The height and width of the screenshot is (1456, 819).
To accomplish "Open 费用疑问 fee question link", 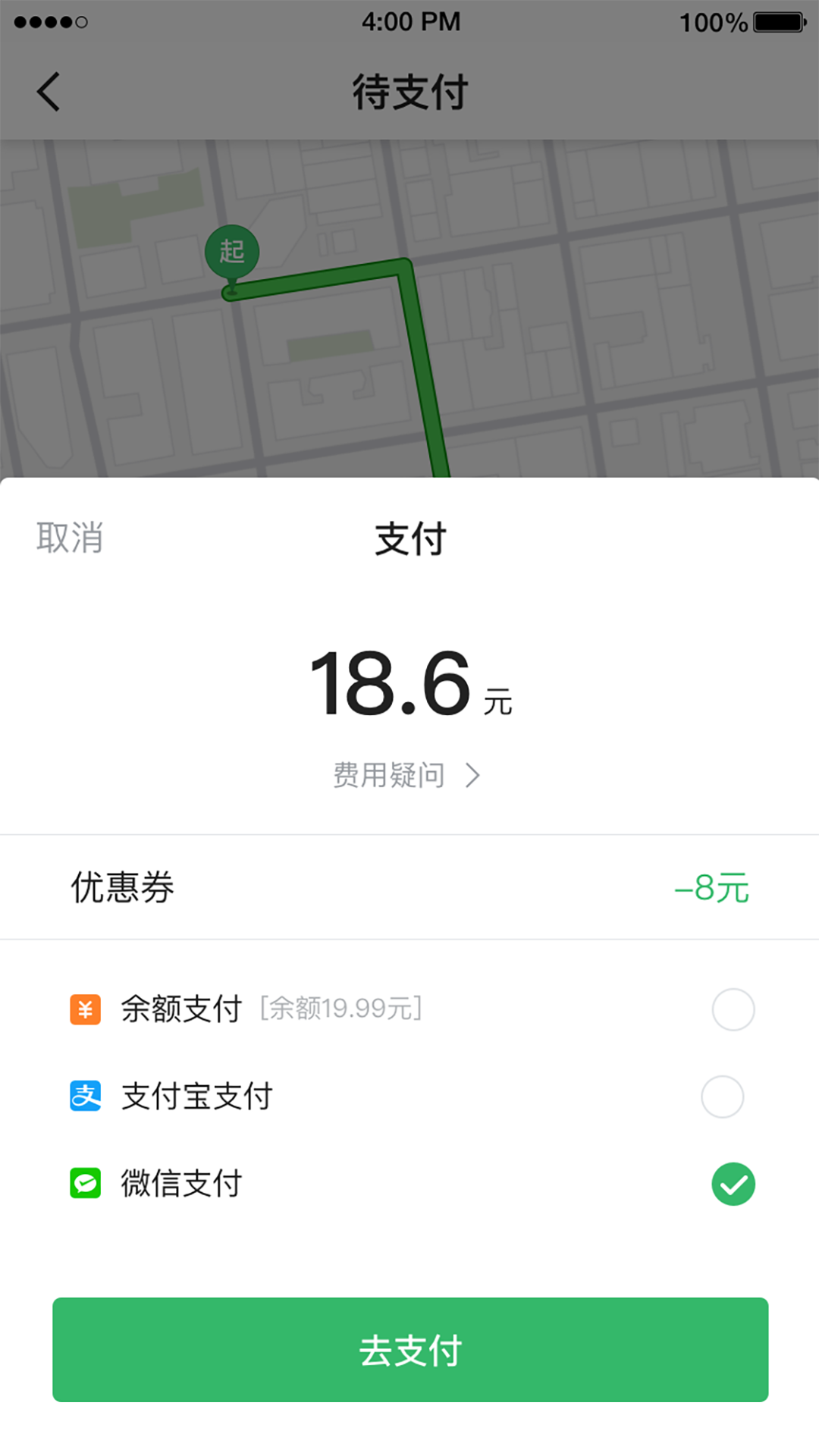I will [407, 775].
